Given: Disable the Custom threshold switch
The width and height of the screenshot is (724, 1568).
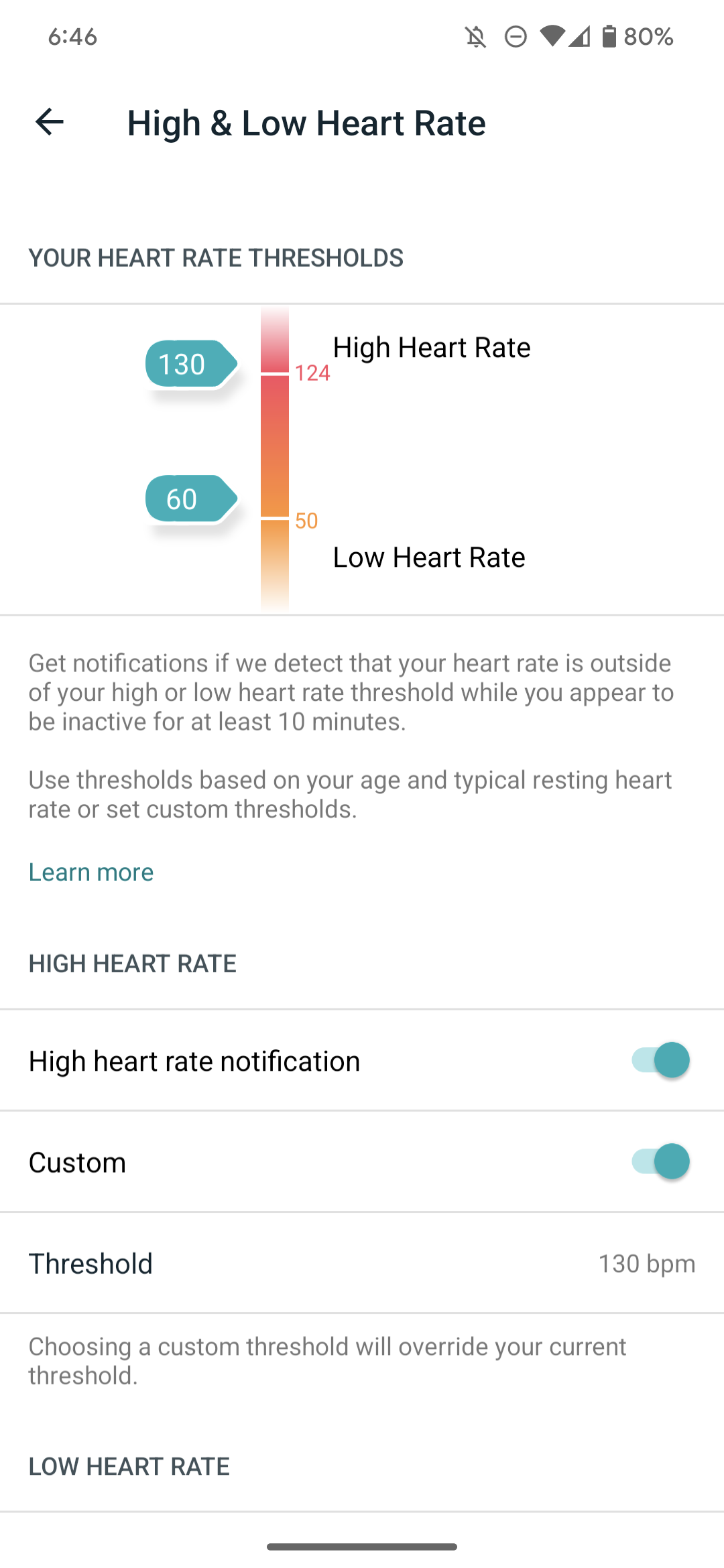Looking at the screenshot, I should coord(660,1162).
